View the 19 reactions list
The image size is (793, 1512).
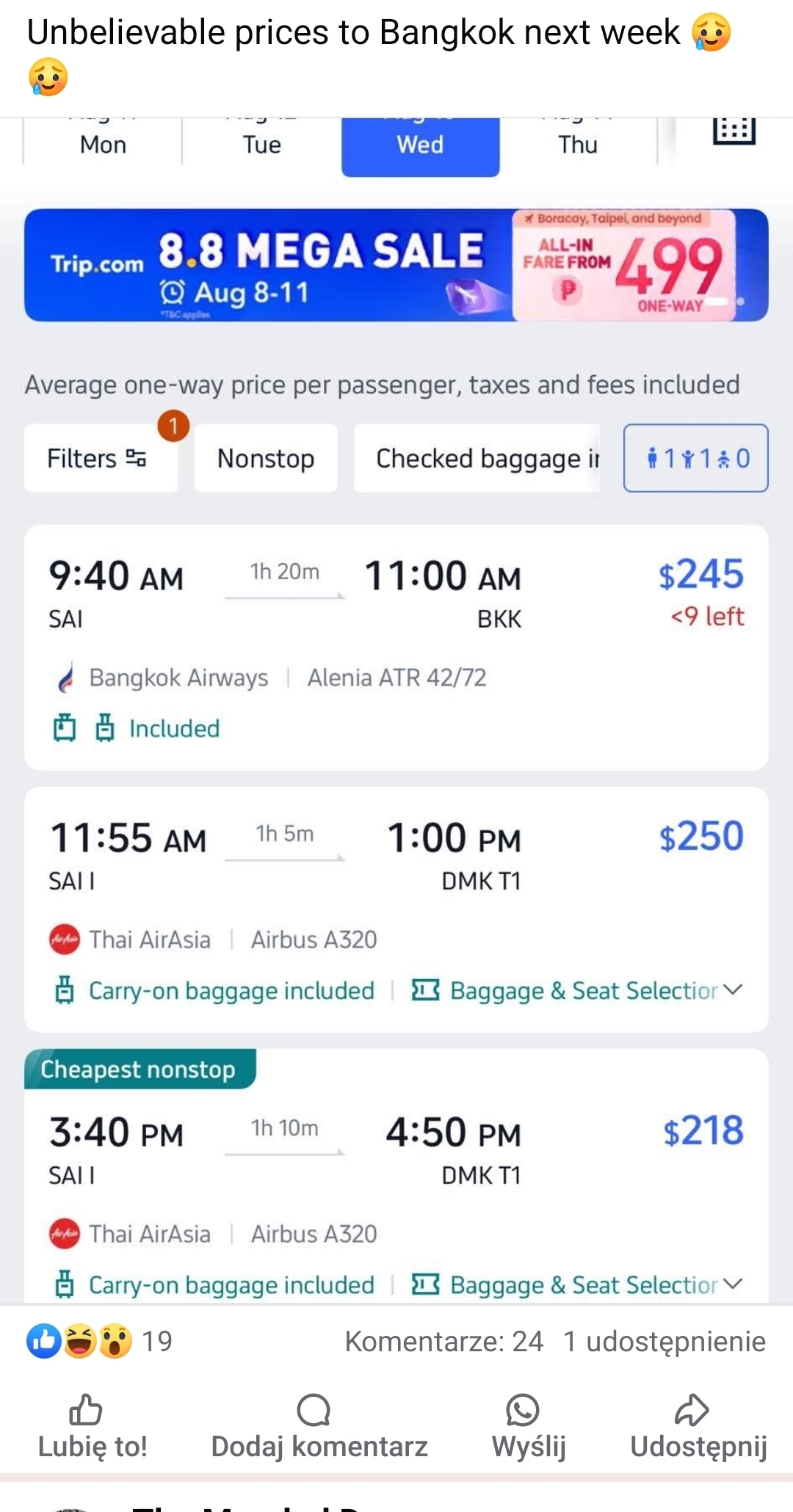[99, 1341]
